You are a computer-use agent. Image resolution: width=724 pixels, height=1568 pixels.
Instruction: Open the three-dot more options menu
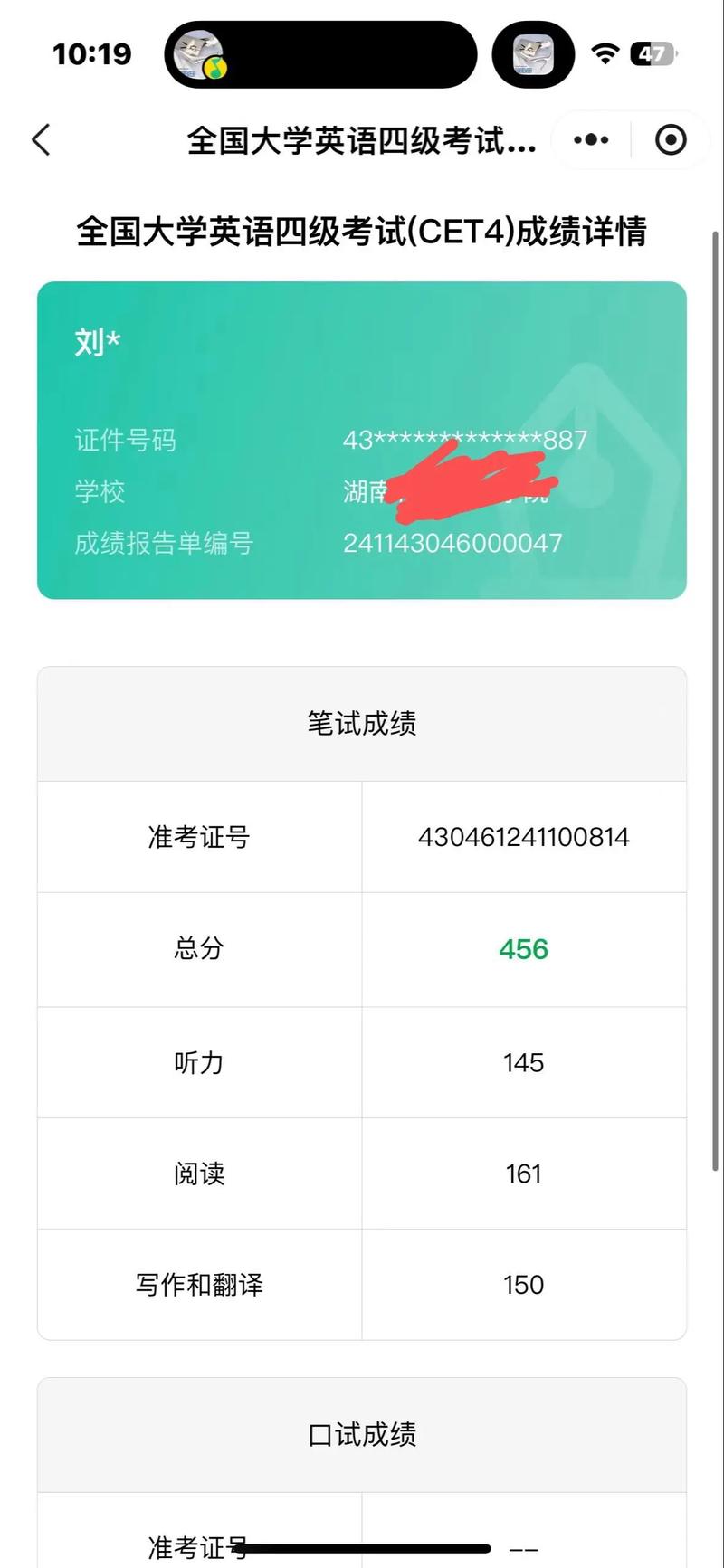[x=590, y=140]
